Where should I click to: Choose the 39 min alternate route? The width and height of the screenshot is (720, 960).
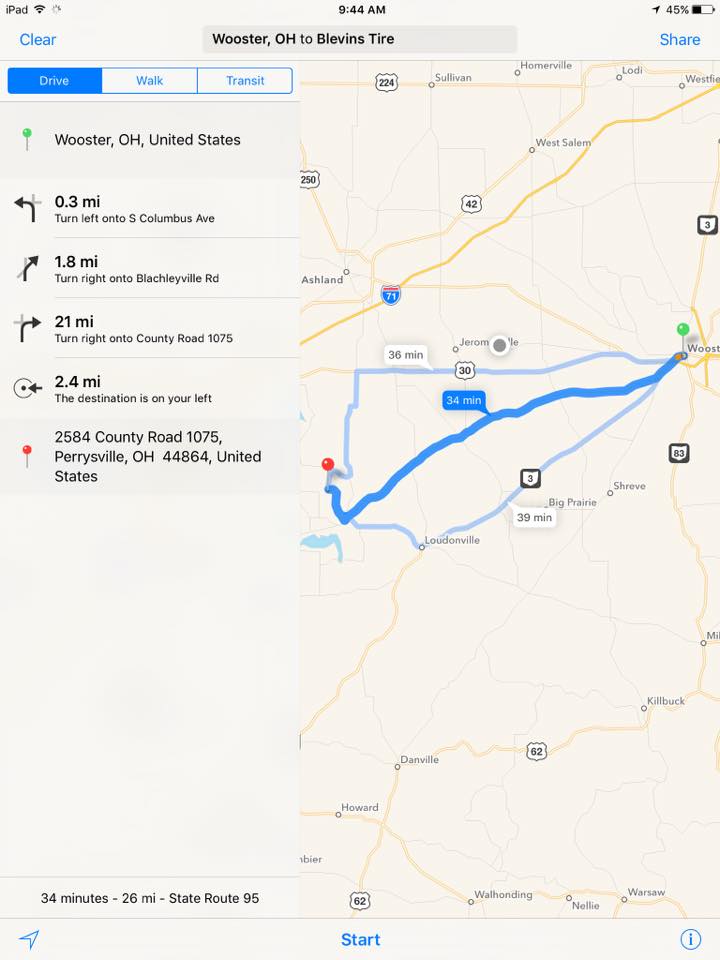point(534,517)
